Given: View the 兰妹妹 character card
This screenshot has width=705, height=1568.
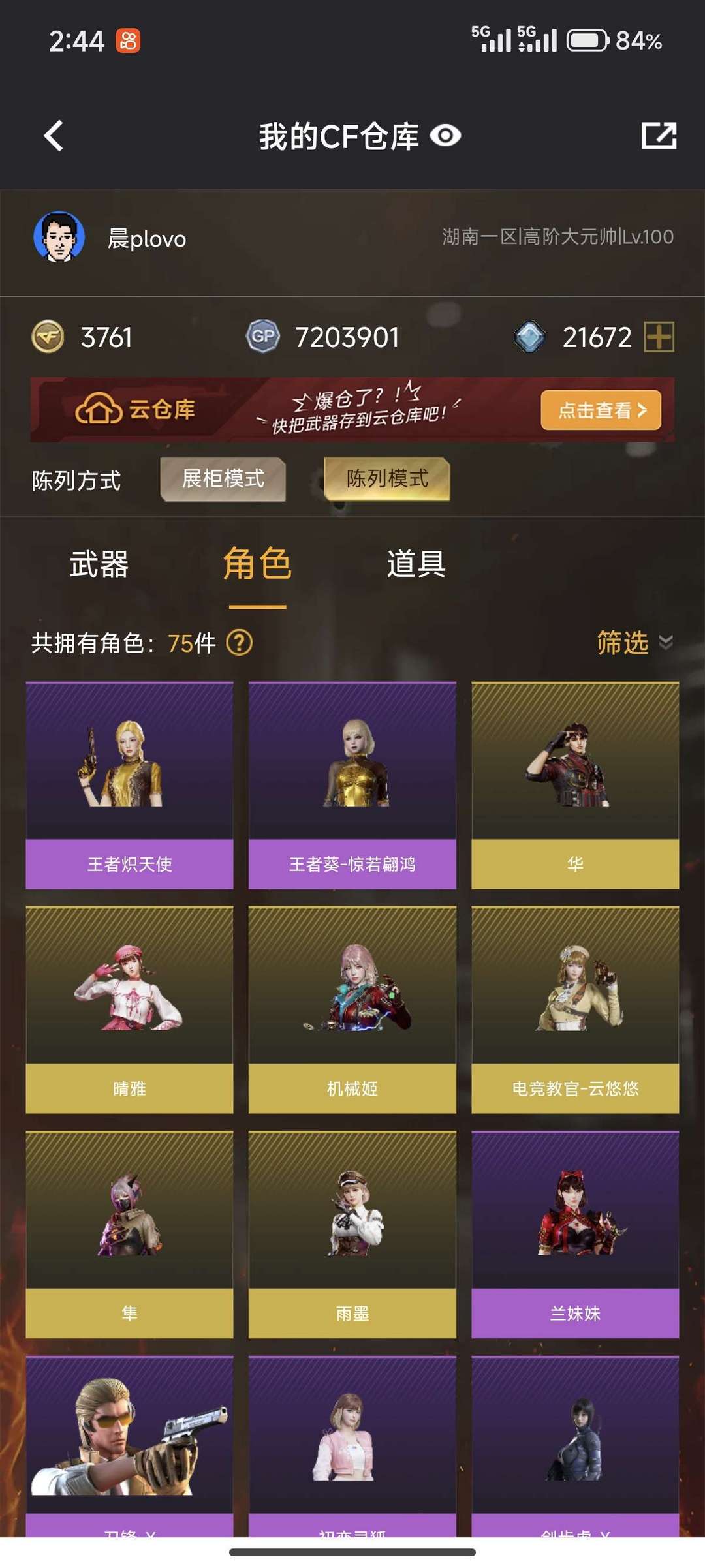Looking at the screenshot, I should 575,1234.
